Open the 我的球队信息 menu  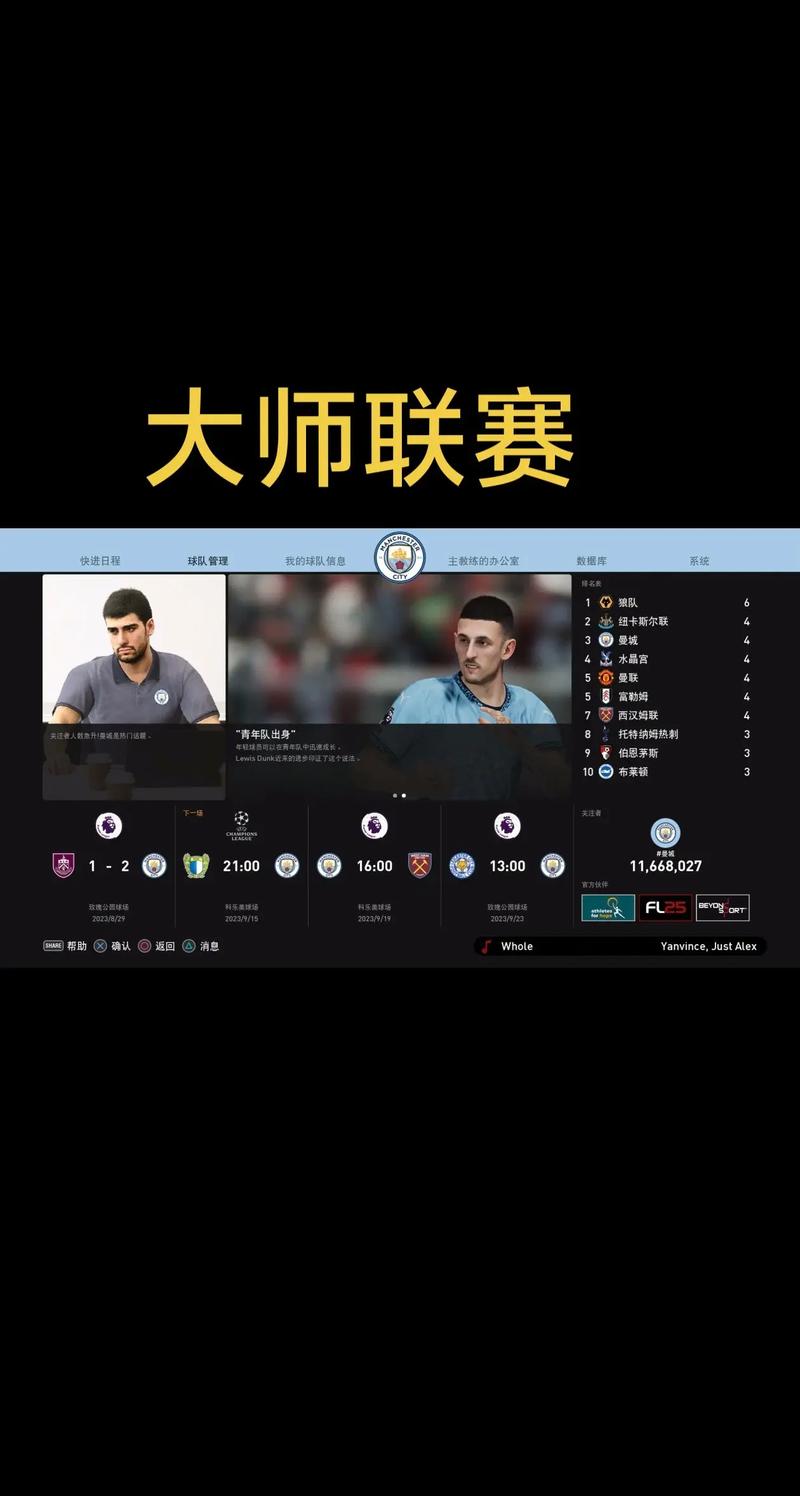click(x=314, y=560)
